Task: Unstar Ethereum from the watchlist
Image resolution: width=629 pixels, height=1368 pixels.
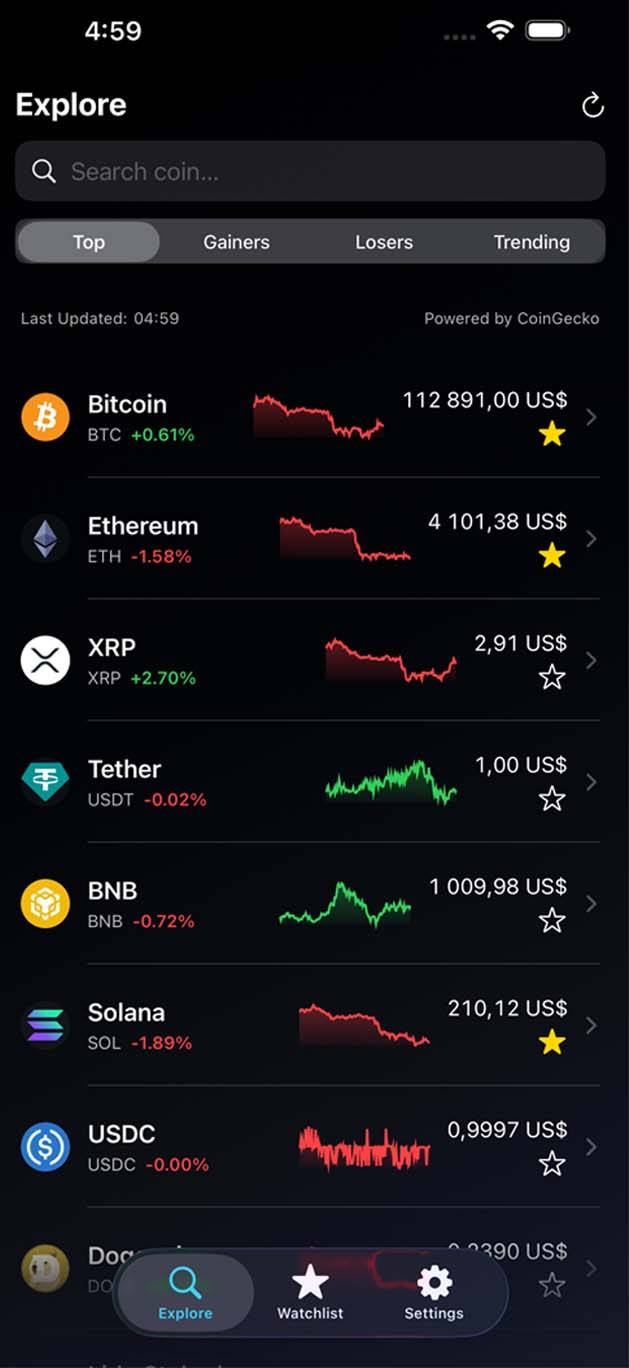Action: tap(552, 556)
